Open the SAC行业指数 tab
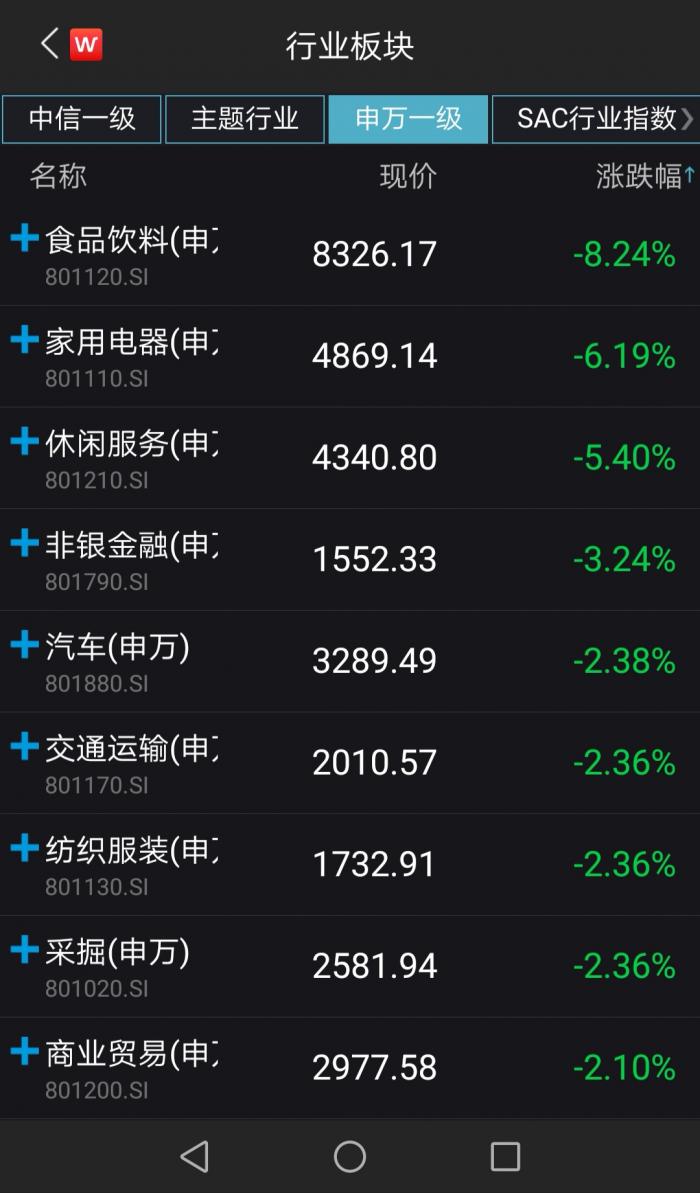Screen dimensions: 700x1193 [x=597, y=119]
